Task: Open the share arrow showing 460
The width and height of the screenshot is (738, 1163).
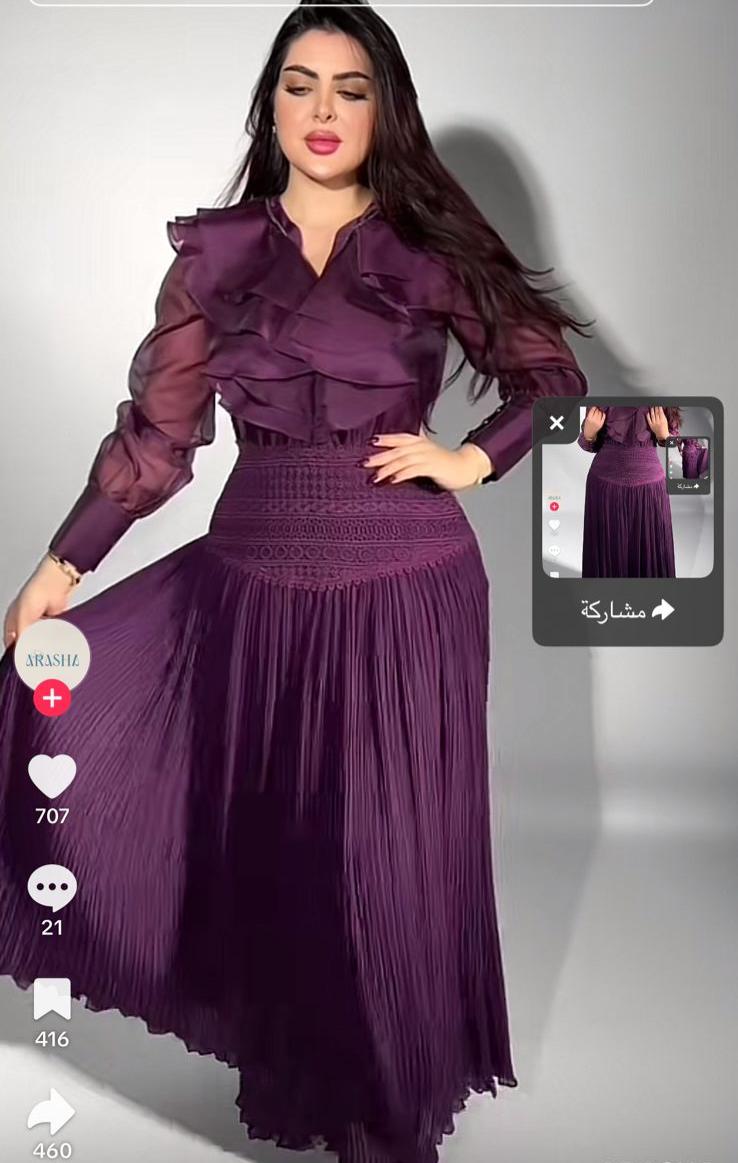Action: (x=52, y=1112)
